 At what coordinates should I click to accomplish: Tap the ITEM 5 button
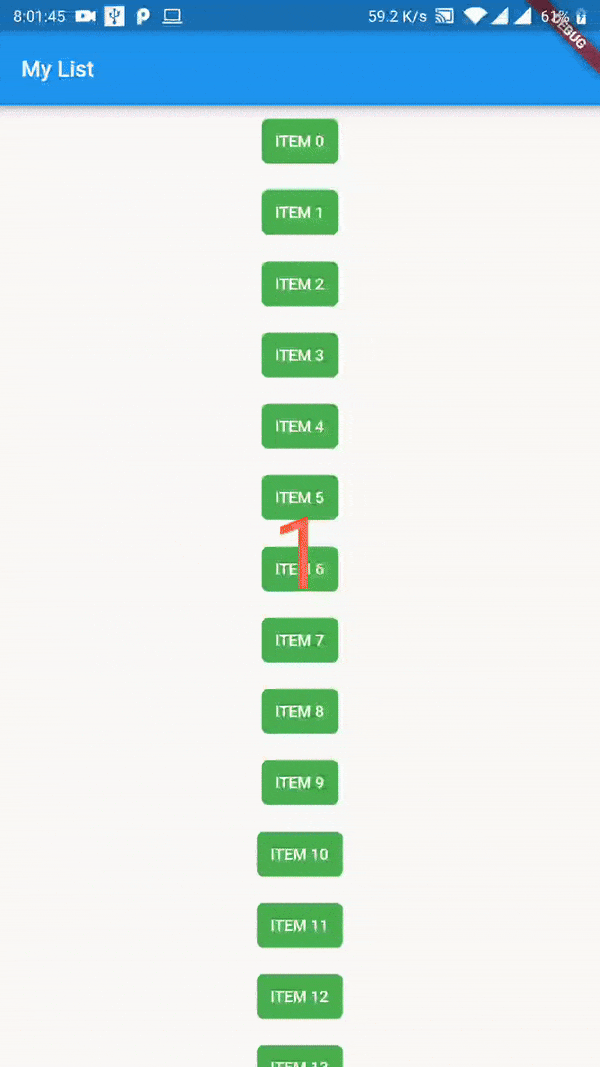point(300,497)
